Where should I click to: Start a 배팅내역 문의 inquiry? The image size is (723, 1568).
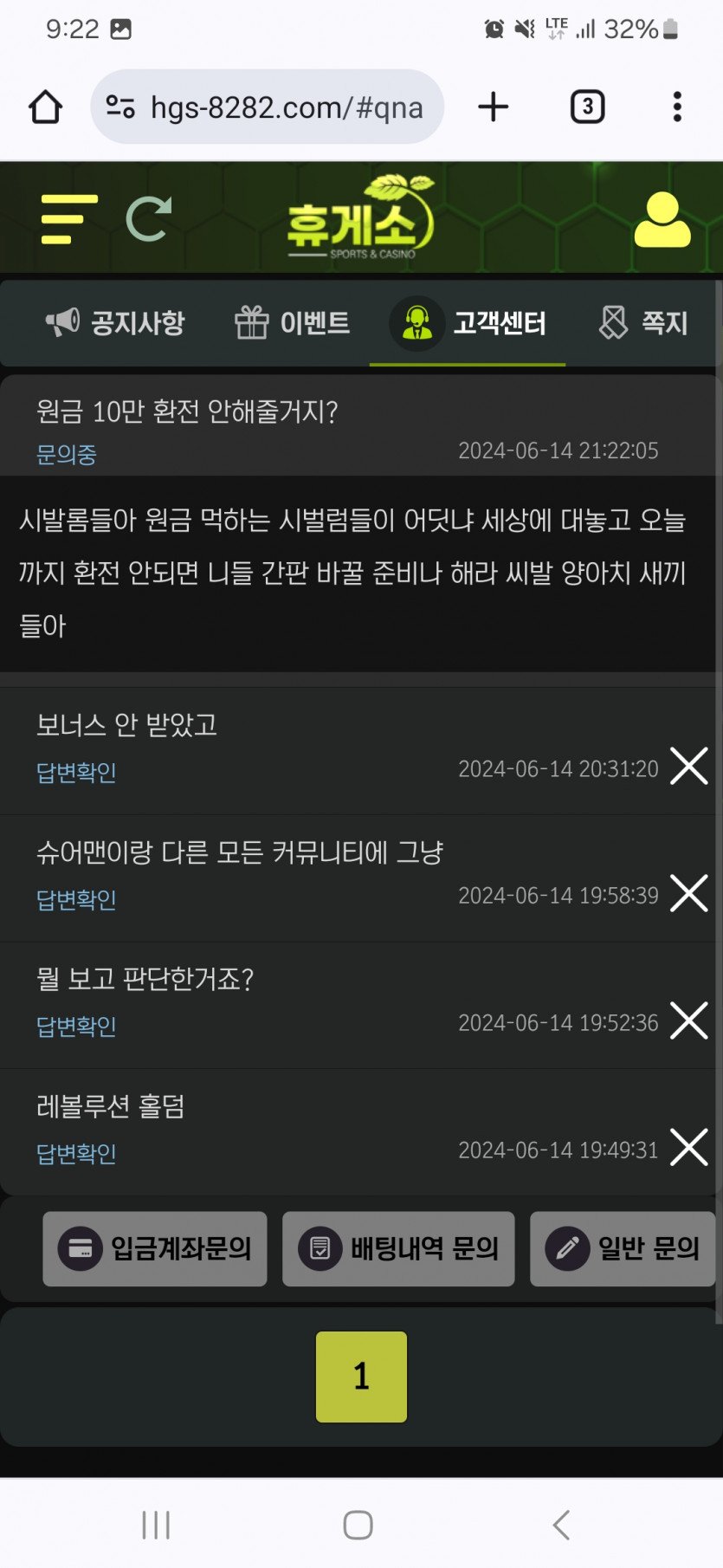coord(398,1248)
